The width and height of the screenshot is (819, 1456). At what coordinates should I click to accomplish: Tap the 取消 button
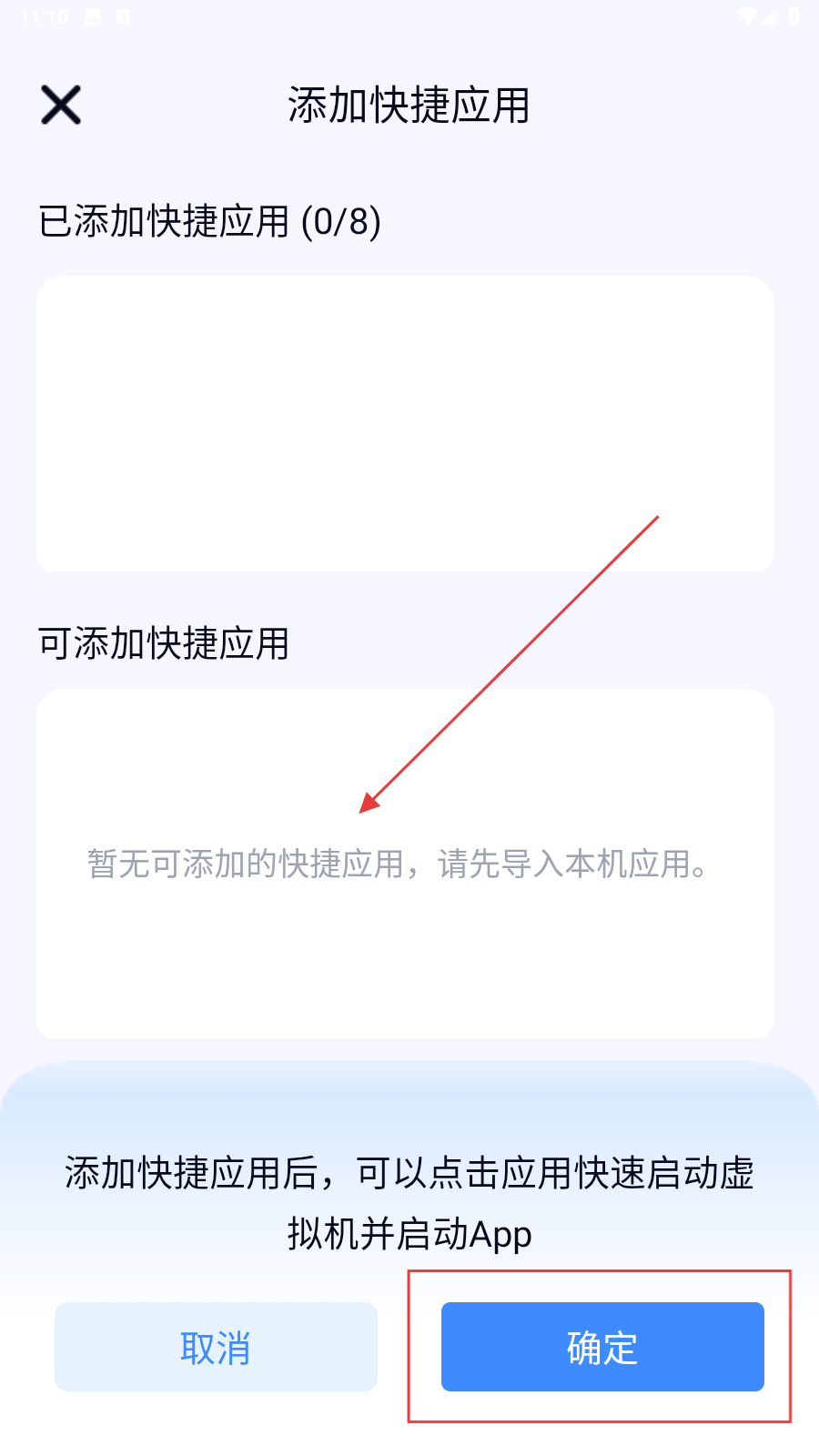(216, 1347)
